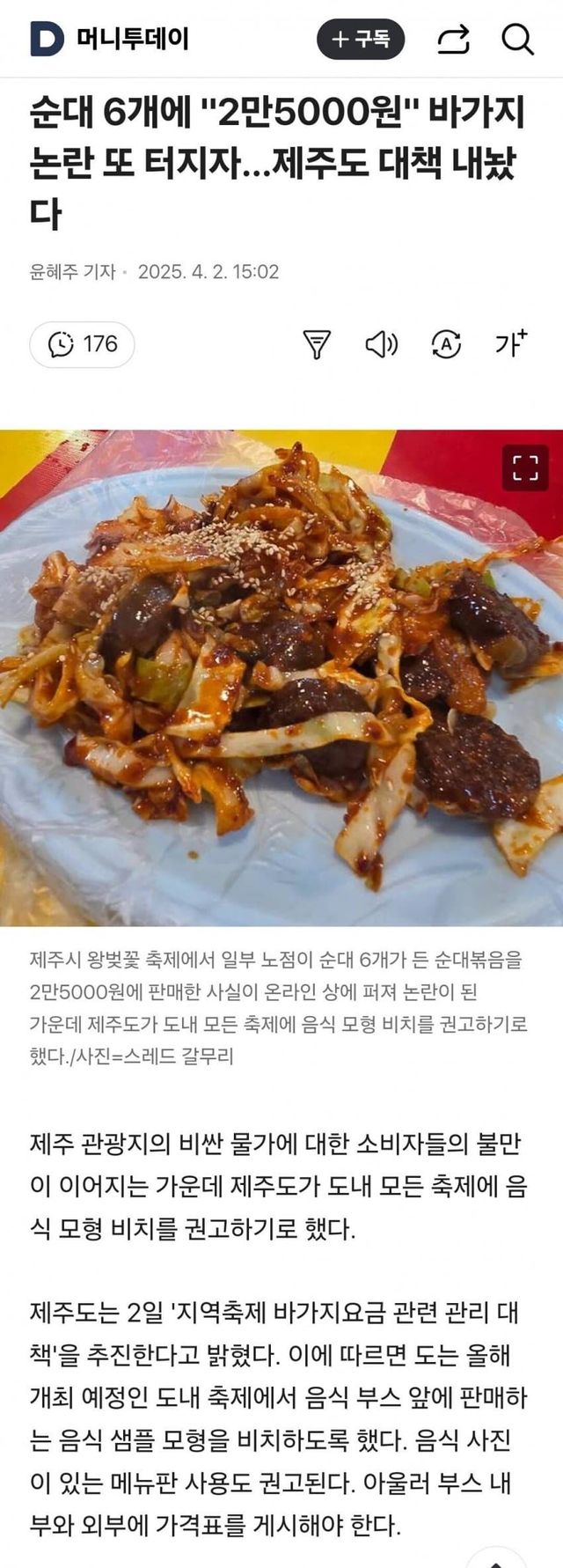Go to 머니투데이 home via logo
This screenshot has width=563, height=1568.
tap(110, 40)
